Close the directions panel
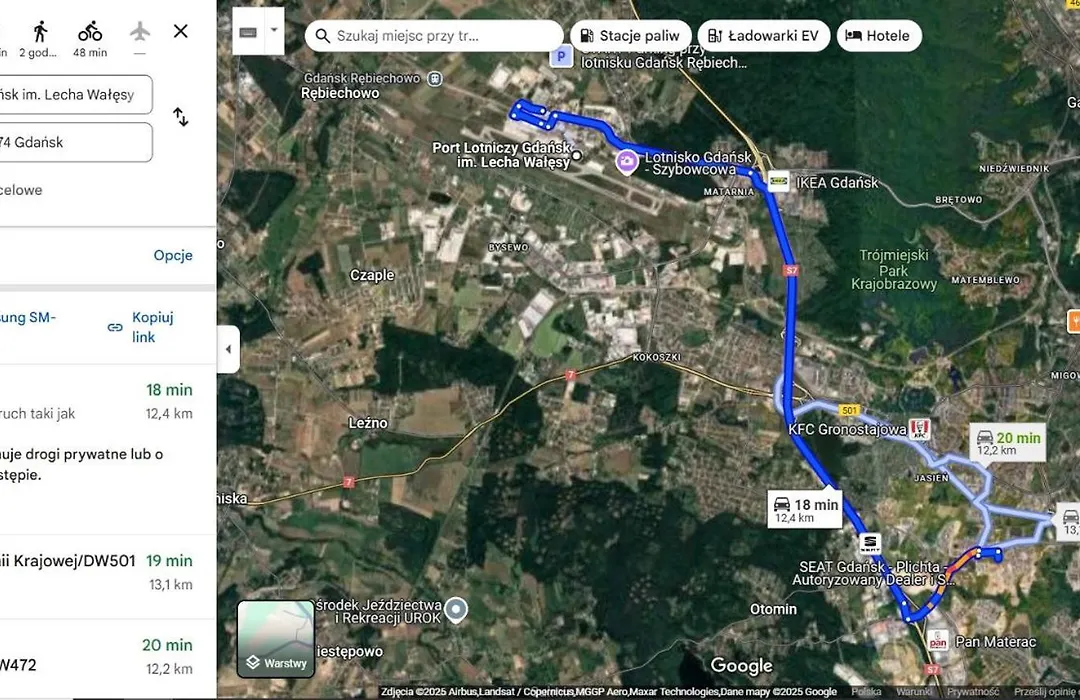Image resolution: width=1080 pixels, height=700 pixels. click(180, 31)
